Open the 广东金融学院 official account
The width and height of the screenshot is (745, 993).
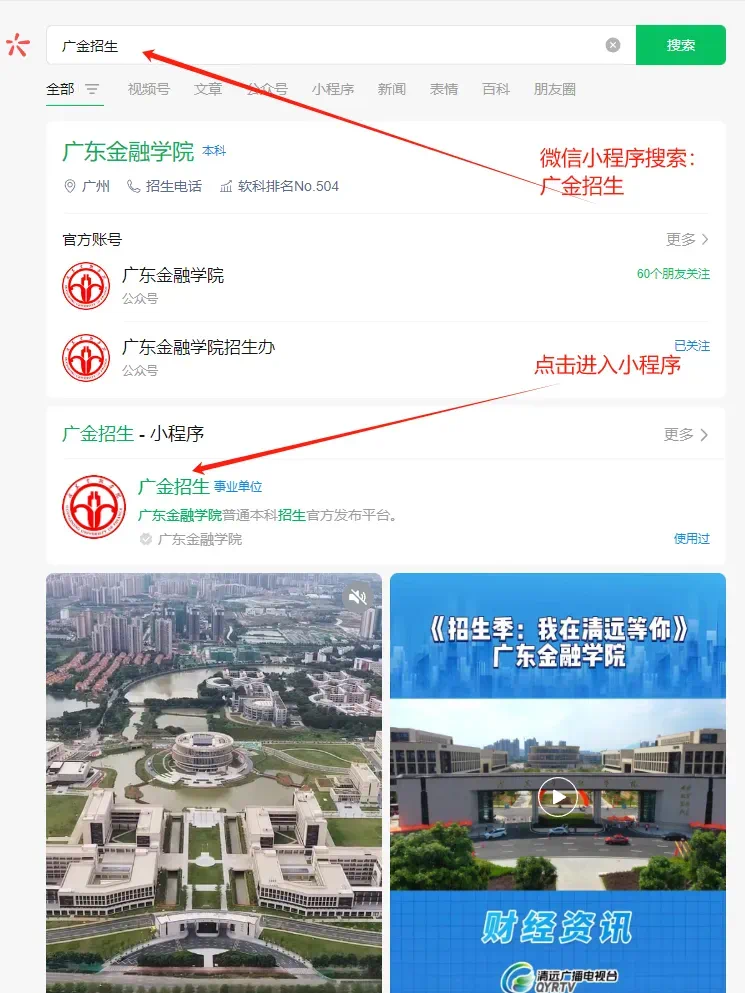[x=172, y=276]
